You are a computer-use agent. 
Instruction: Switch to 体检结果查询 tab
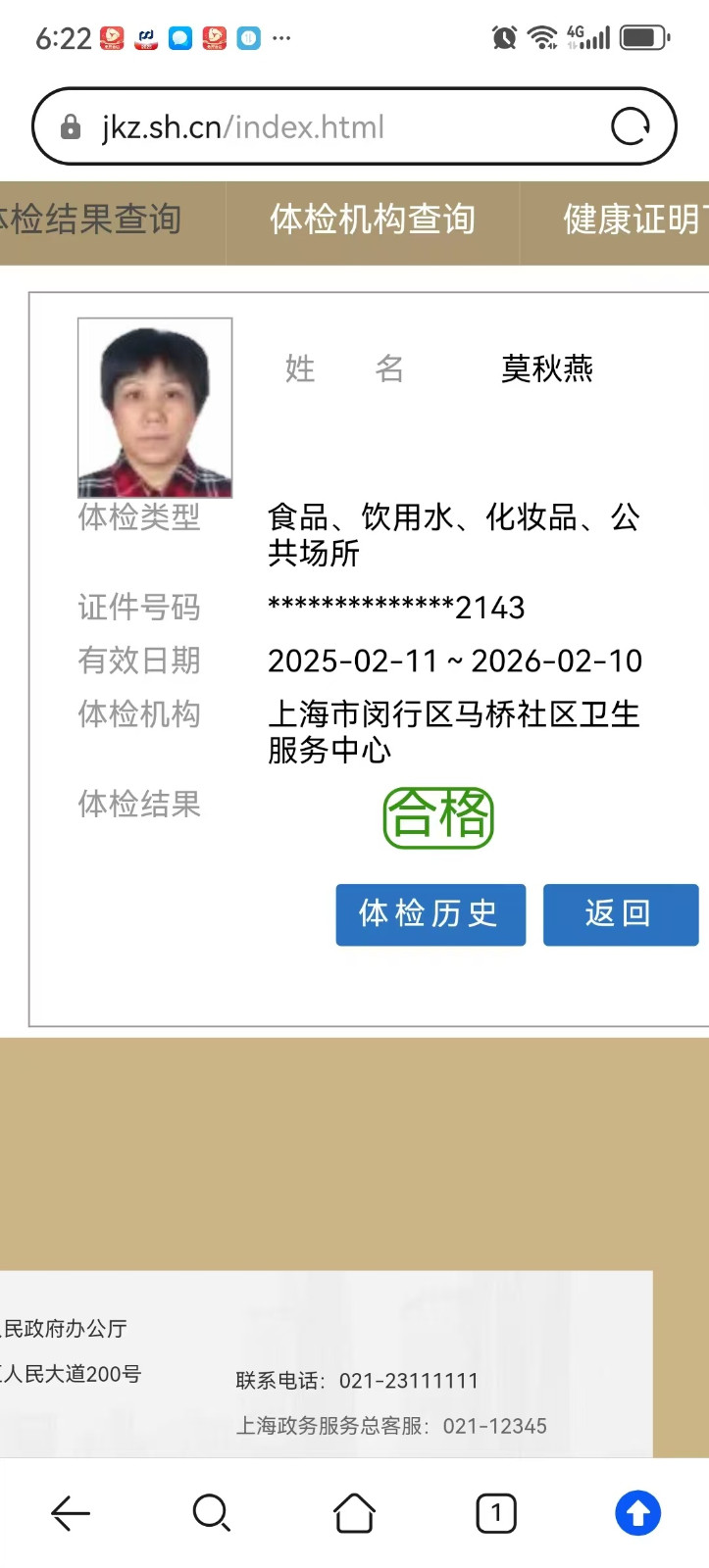tap(93, 220)
